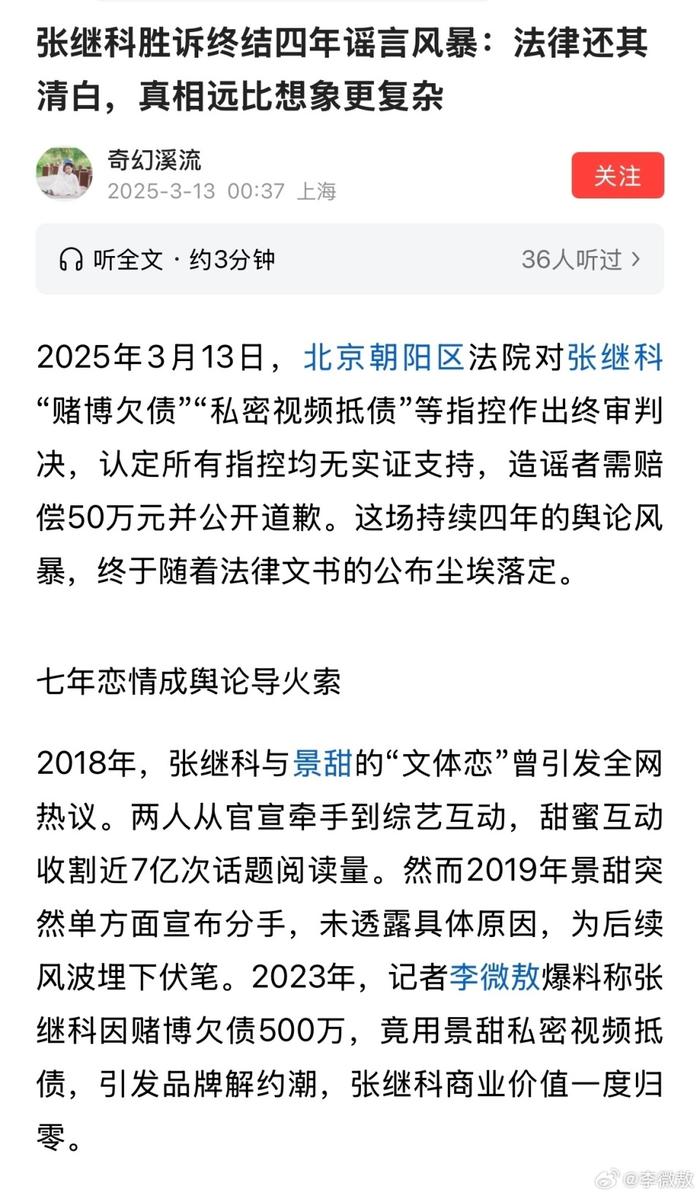This screenshot has width=700, height=1196.
Task: Open the 北京朝阳区 link
Action: [384, 358]
